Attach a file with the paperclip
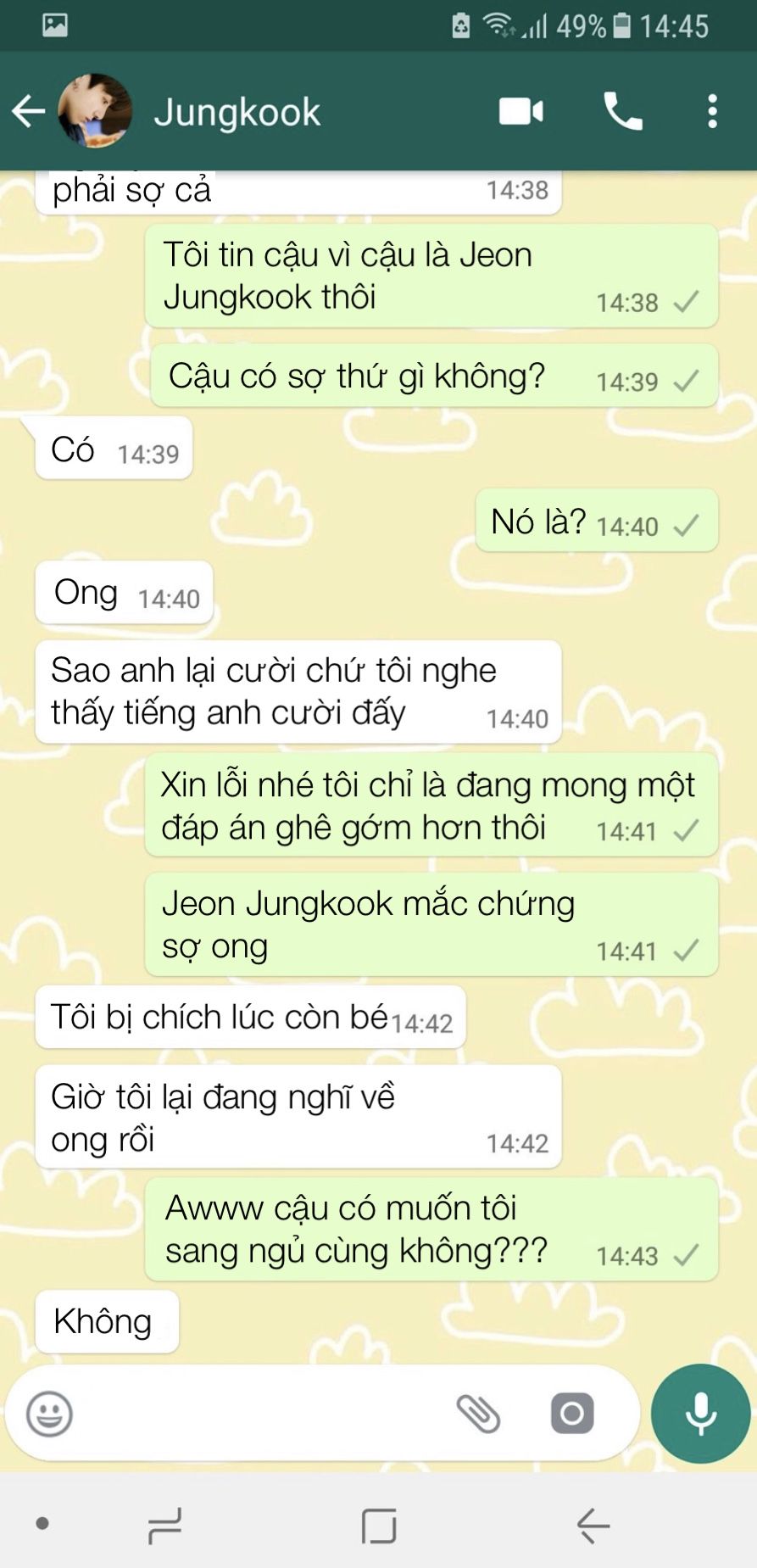 pyautogui.click(x=479, y=1414)
